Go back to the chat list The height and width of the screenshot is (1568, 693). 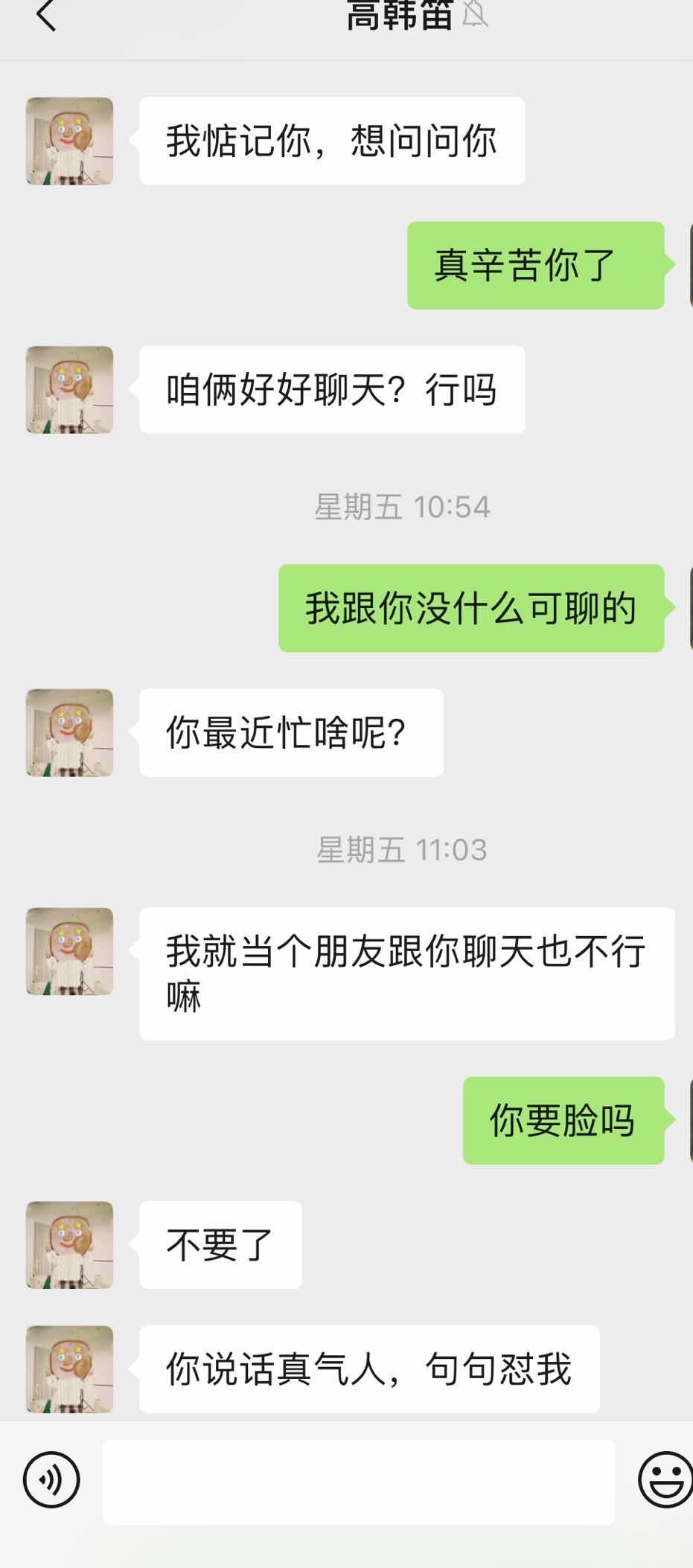(x=46, y=15)
